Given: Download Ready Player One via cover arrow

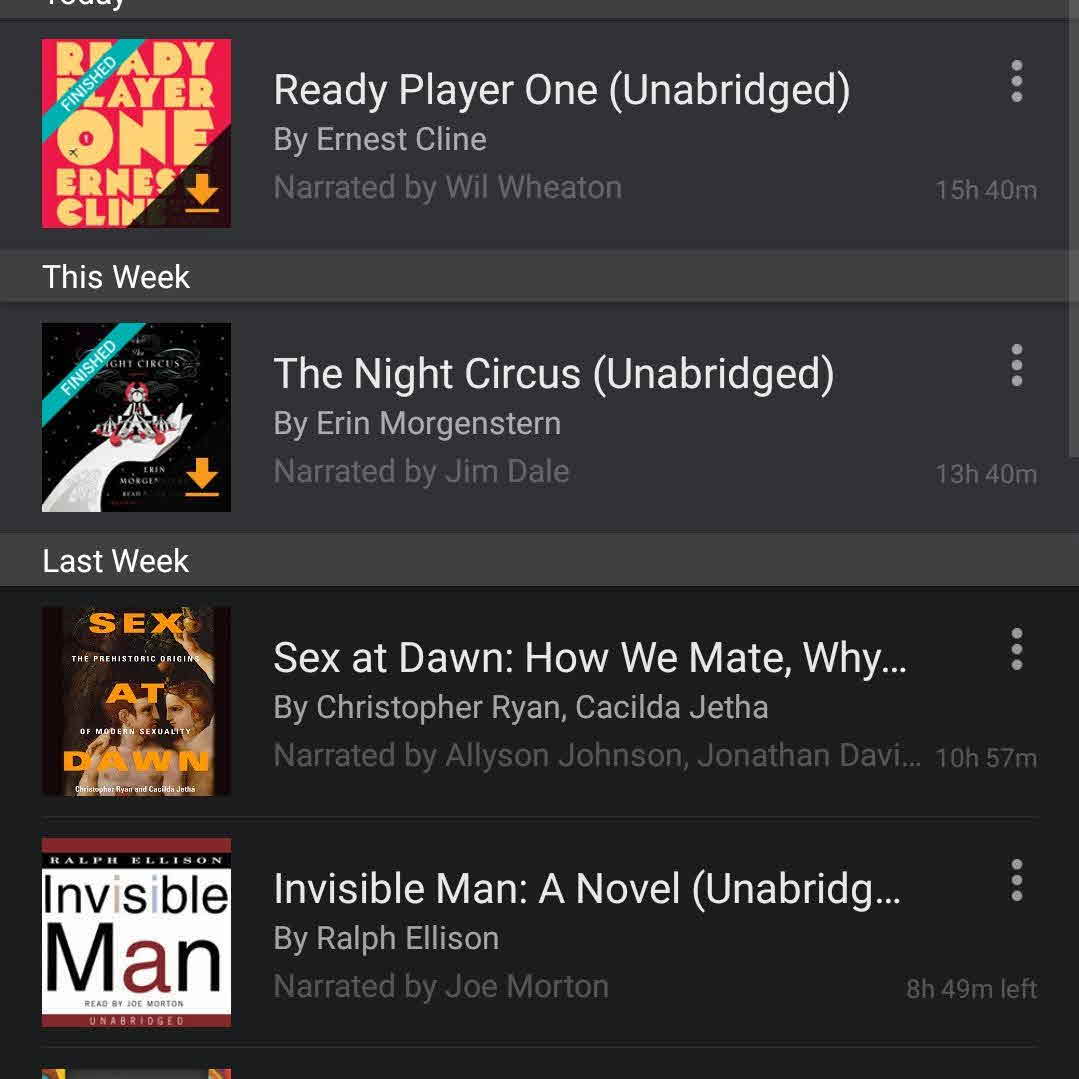Looking at the screenshot, I should pos(202,192).
